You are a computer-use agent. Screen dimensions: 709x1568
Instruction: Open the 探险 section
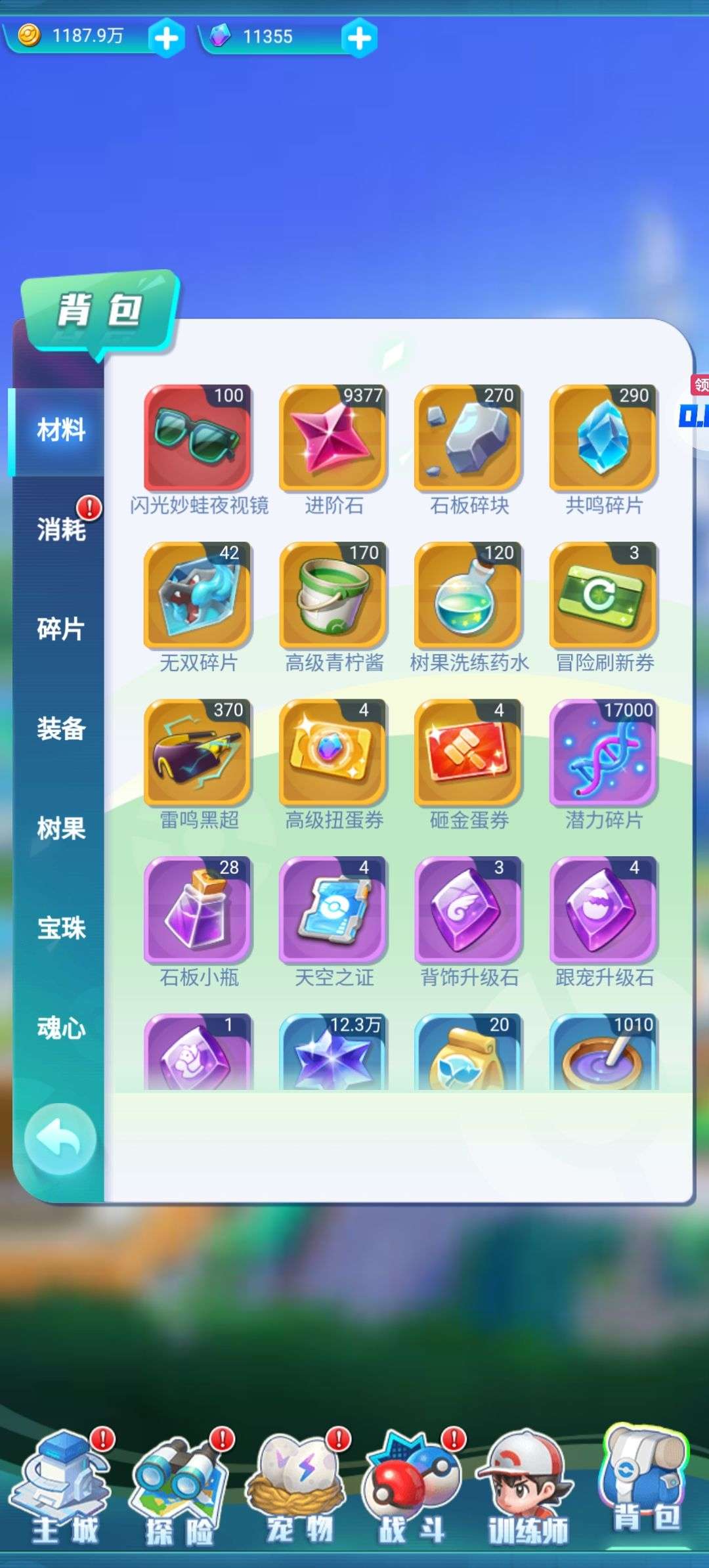click(179, 1489)
